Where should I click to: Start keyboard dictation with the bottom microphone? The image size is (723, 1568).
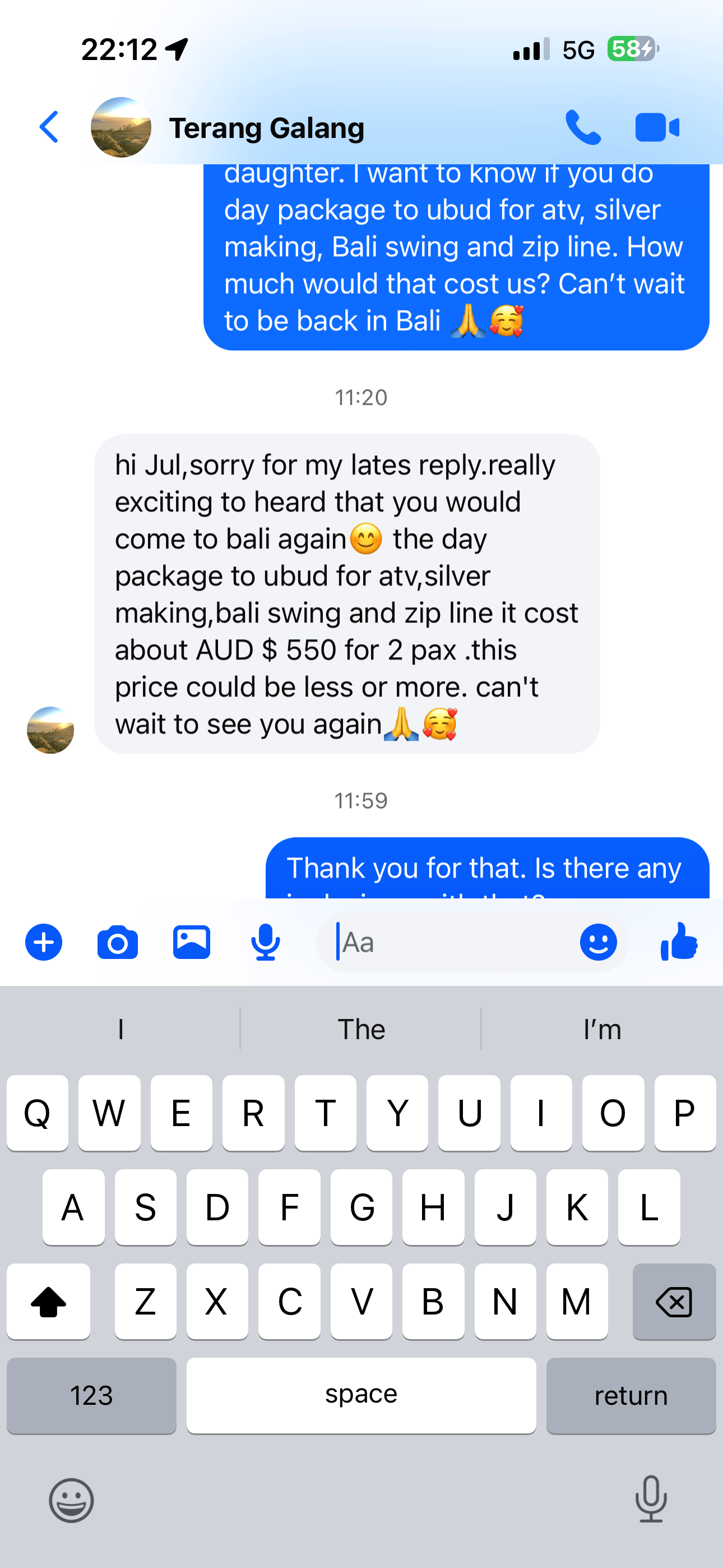click(651, 1499)
